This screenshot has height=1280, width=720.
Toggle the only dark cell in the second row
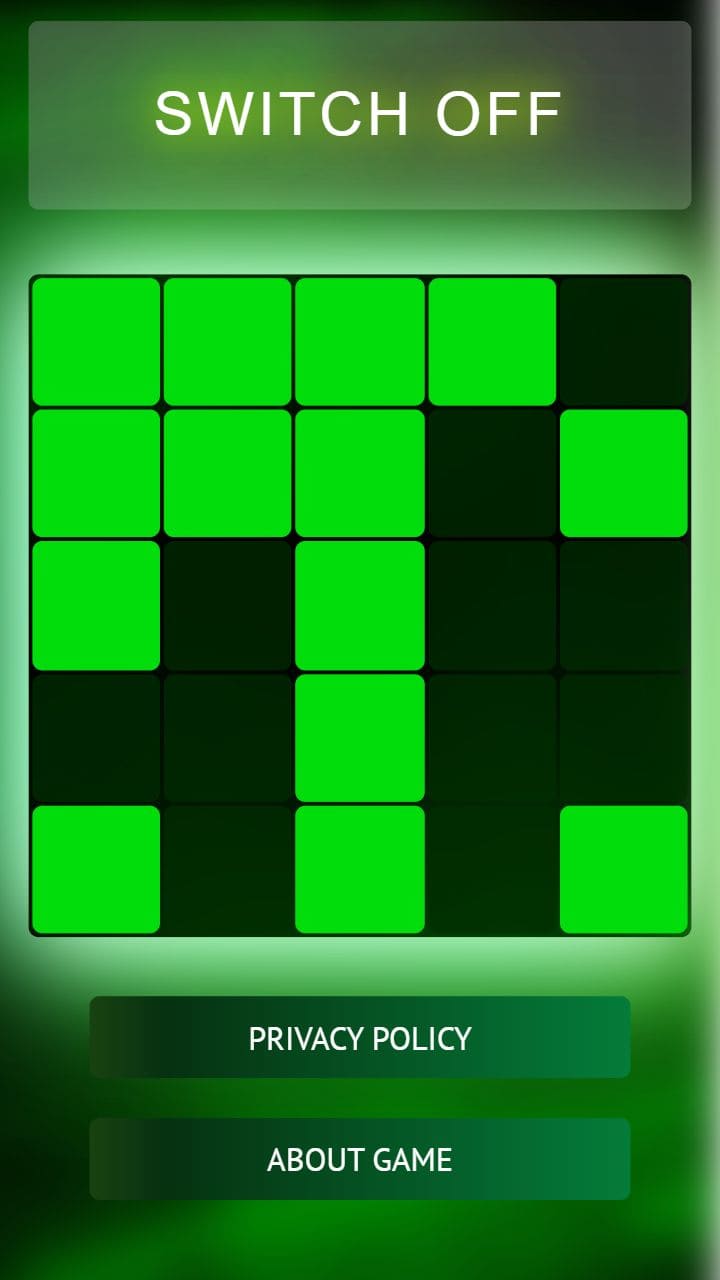[x=492, y=474]
